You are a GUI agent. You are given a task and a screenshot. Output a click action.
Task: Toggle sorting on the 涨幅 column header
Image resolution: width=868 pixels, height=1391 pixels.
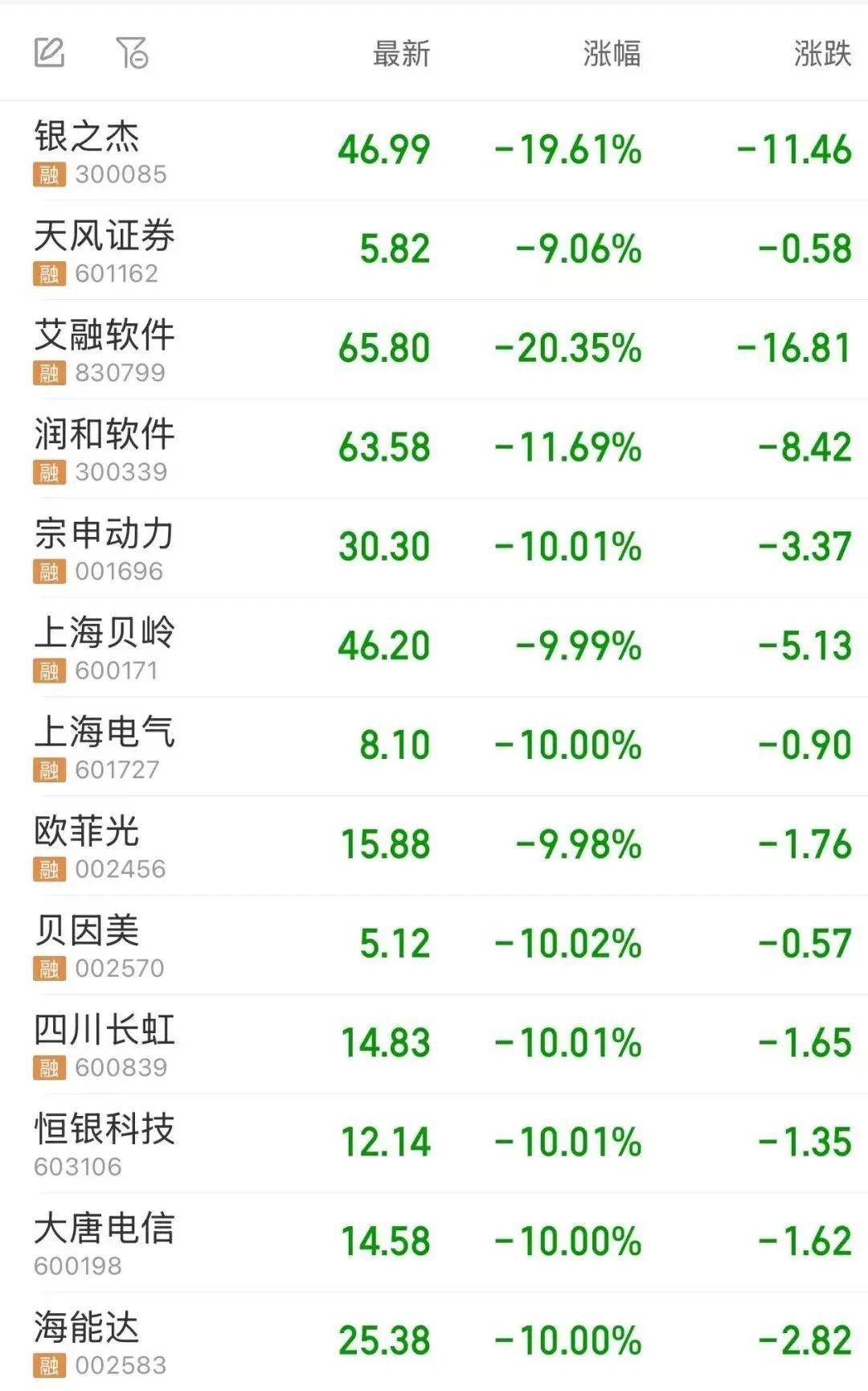pyautogui.click(x=611, y=56)
